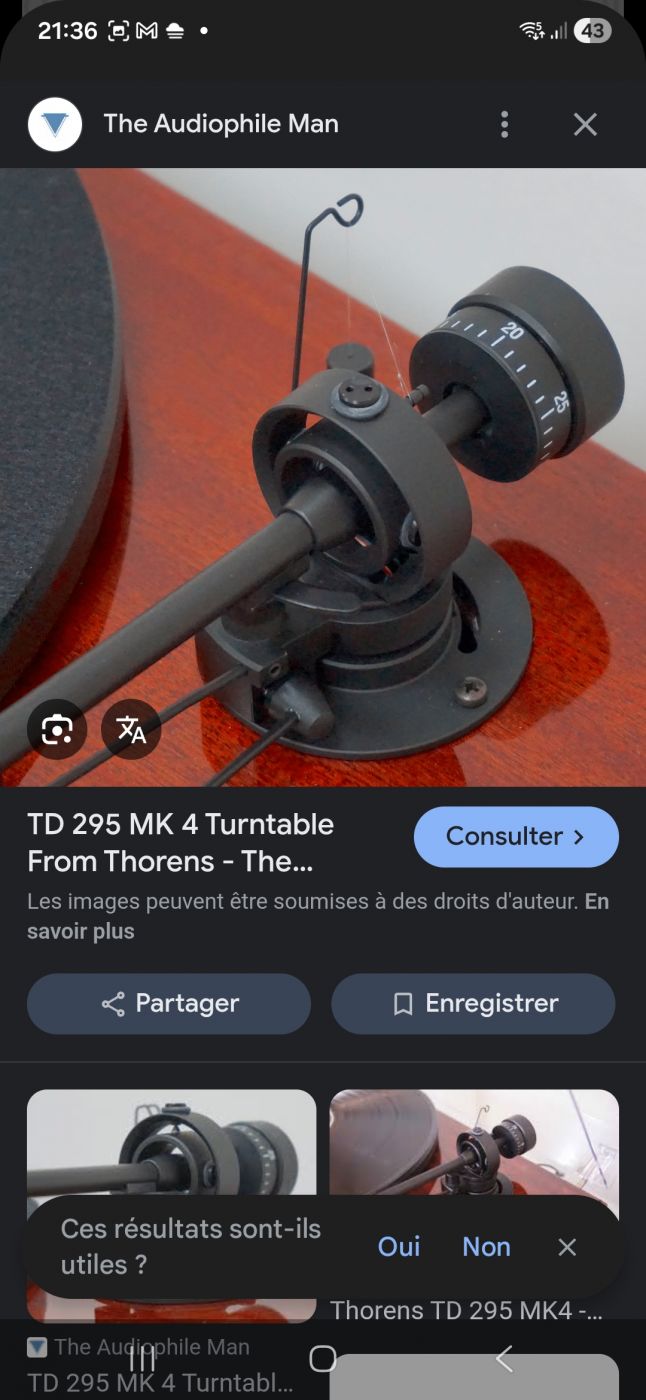646x1400 pixels.
Task: Close the image viewer
Action: (x=585, y=125)
